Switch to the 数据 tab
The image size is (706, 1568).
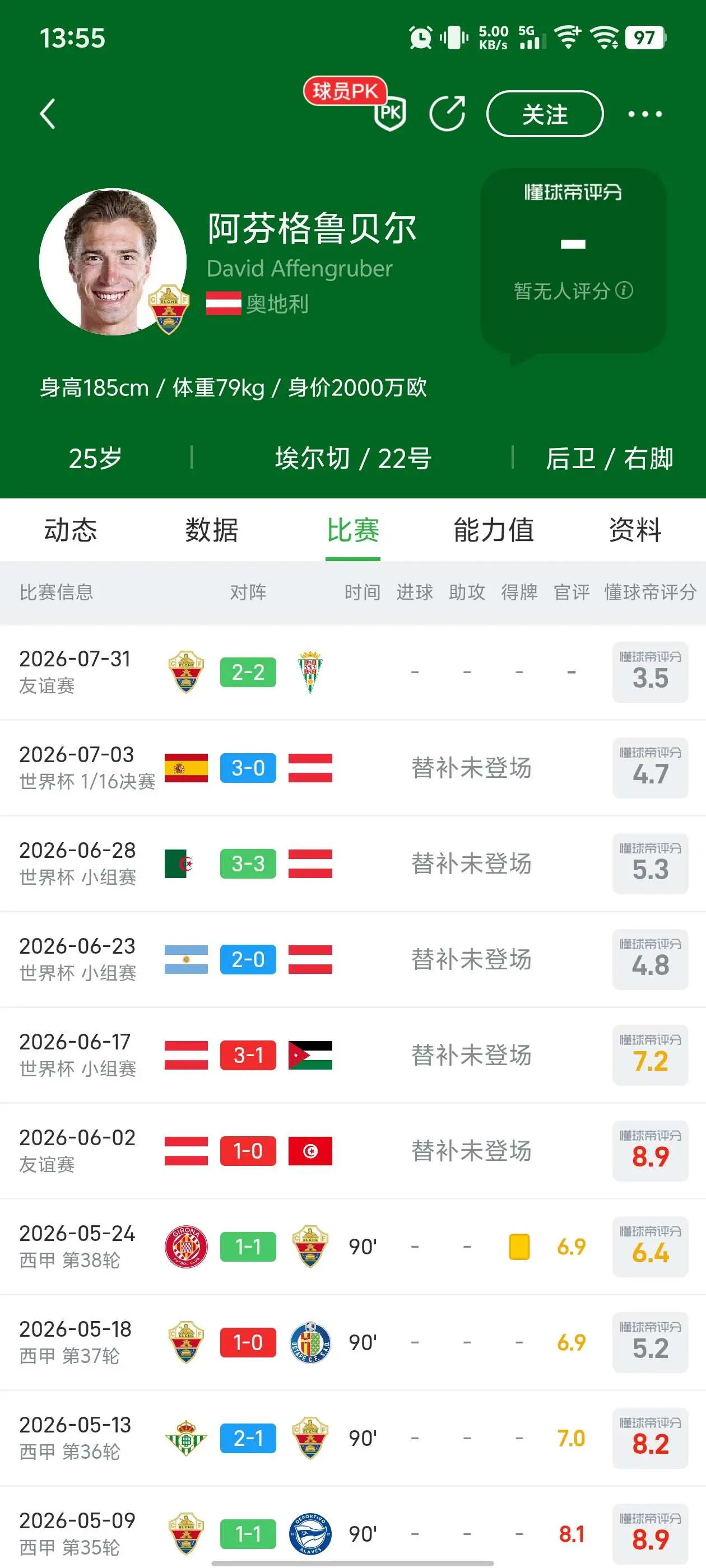tap(212, 530)
